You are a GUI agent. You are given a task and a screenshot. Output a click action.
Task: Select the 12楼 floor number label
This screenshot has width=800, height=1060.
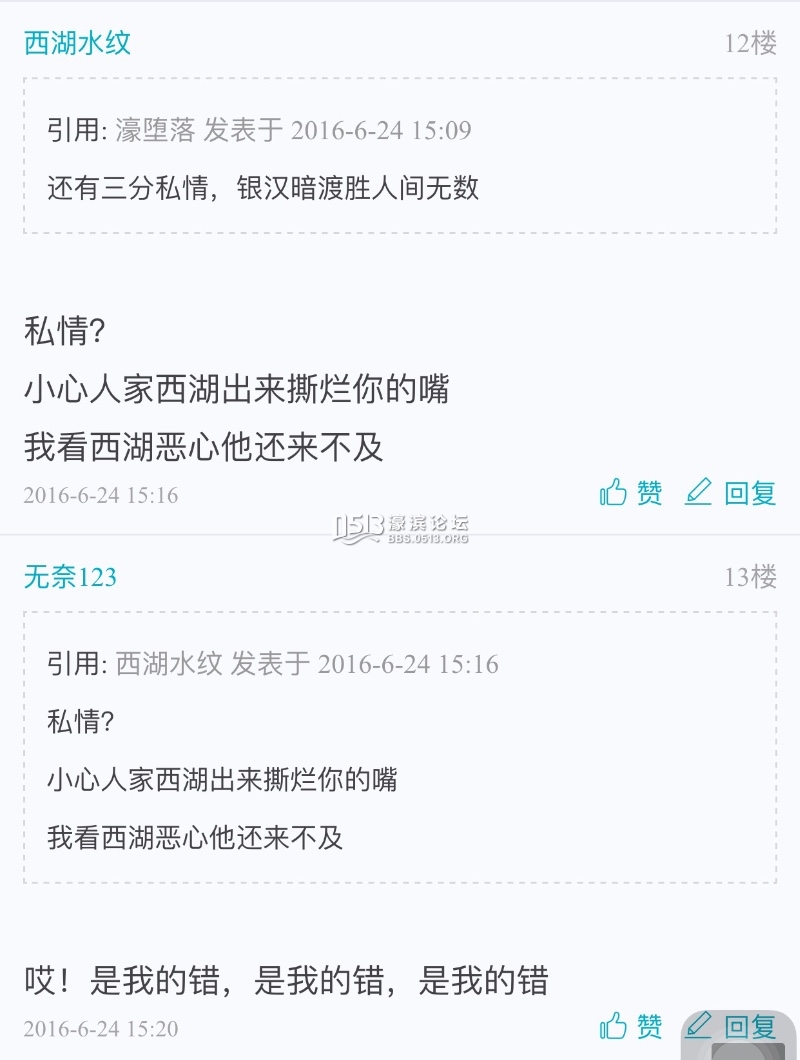[750, 45]
